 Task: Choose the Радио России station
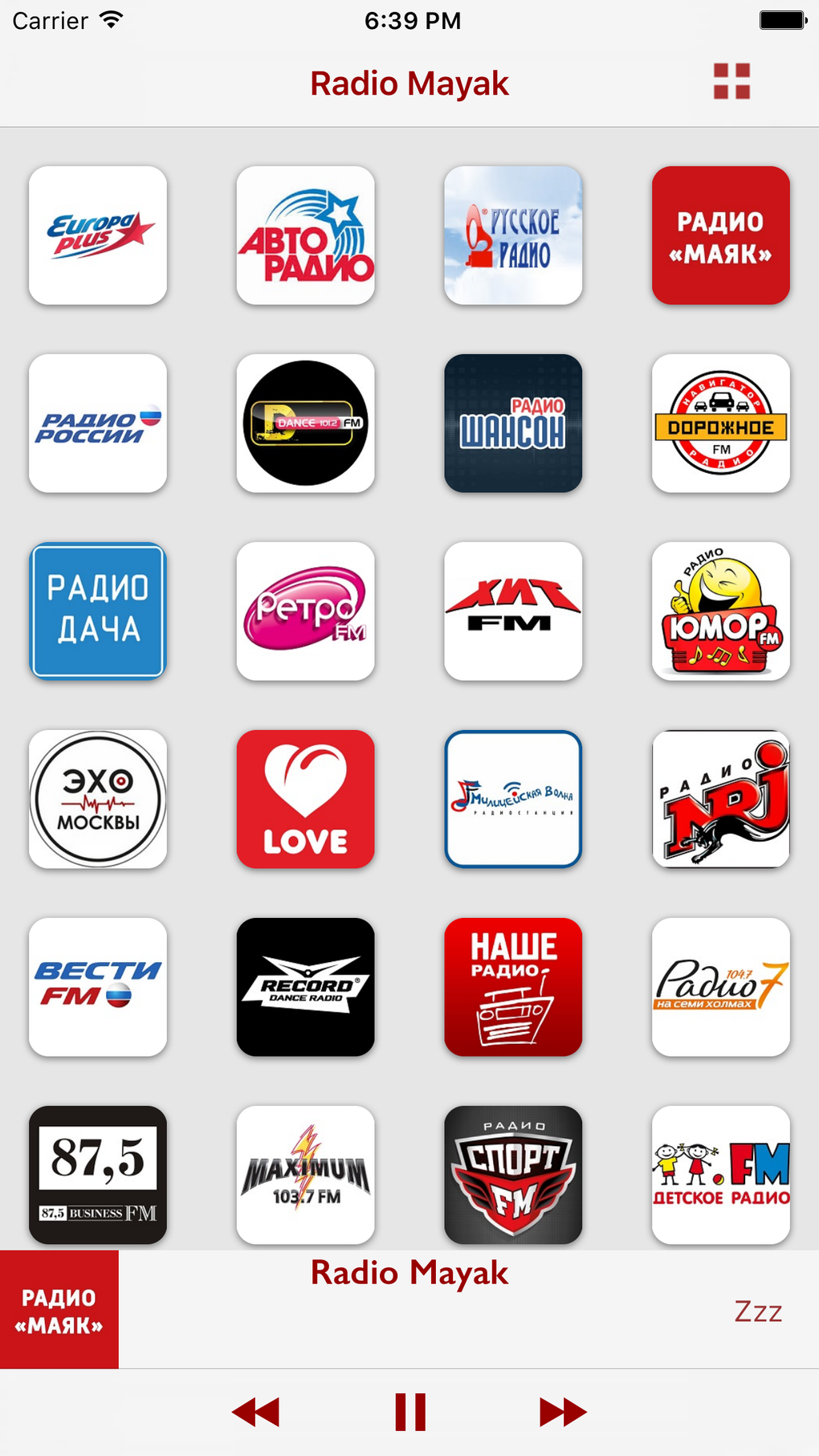tap(98, 423)
